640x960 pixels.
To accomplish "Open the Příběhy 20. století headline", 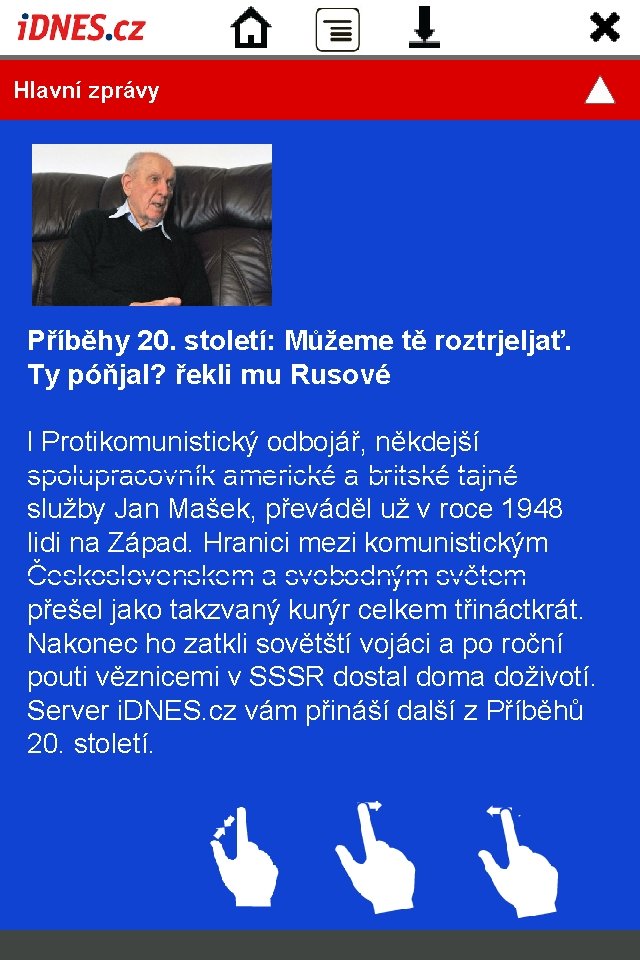I will point(299,358).
